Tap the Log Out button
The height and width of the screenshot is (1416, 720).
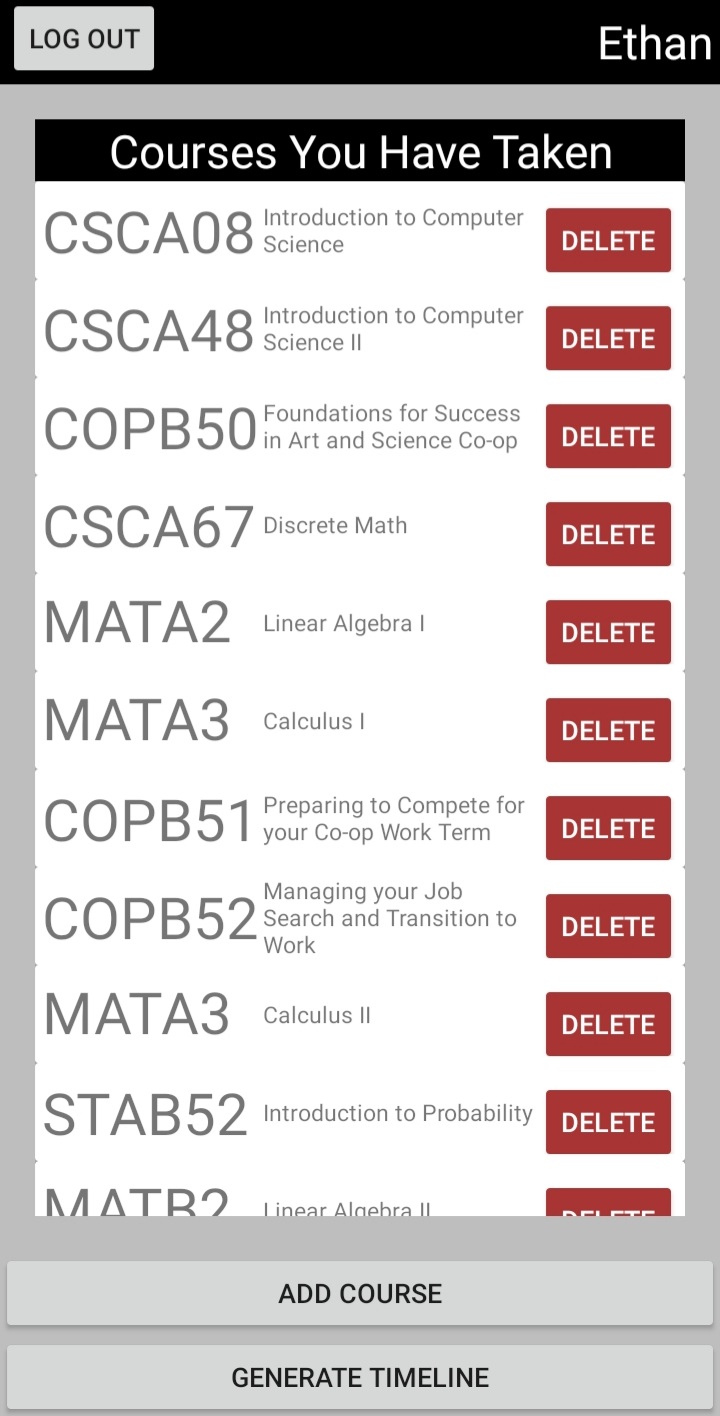point(84,39)
